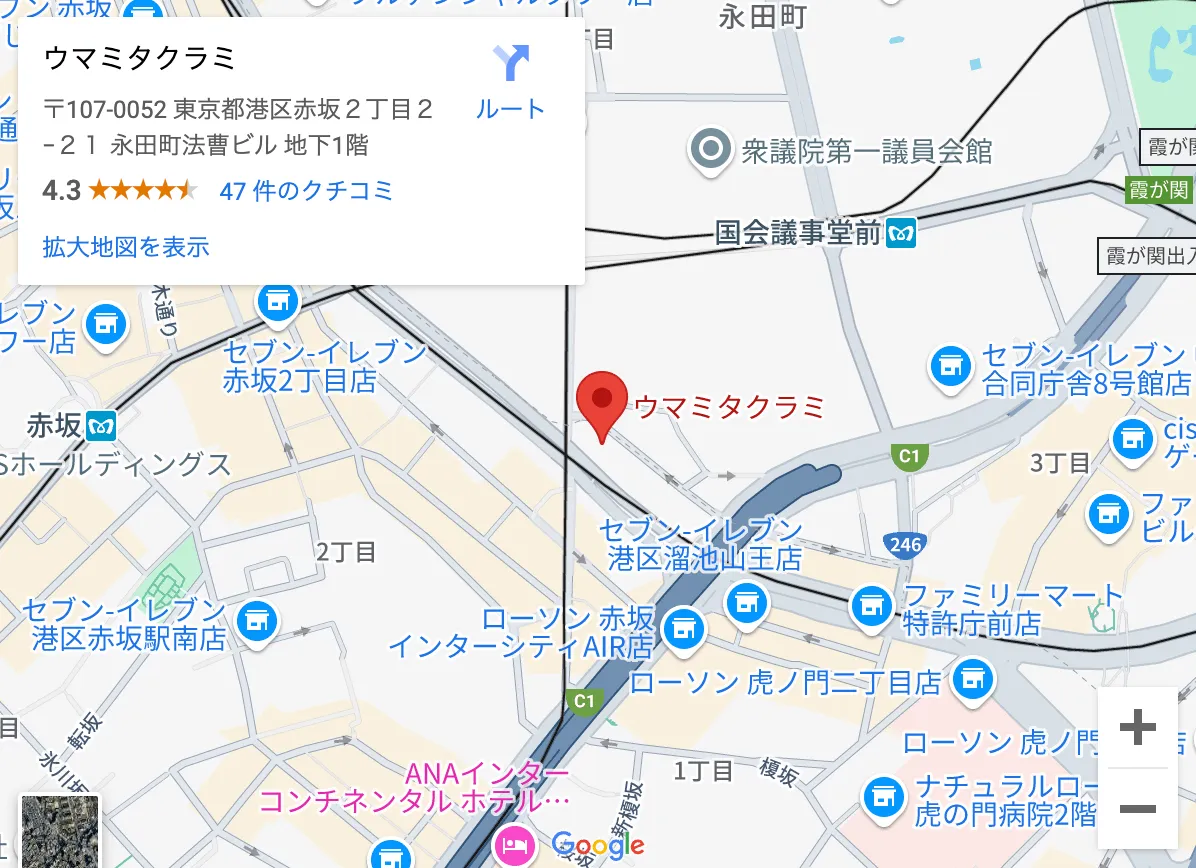This screenshot has height=868, width=1196.
Task: Open the セブン-イレブン 港区赤坂駅南店 marker
Action: (257, 619)
